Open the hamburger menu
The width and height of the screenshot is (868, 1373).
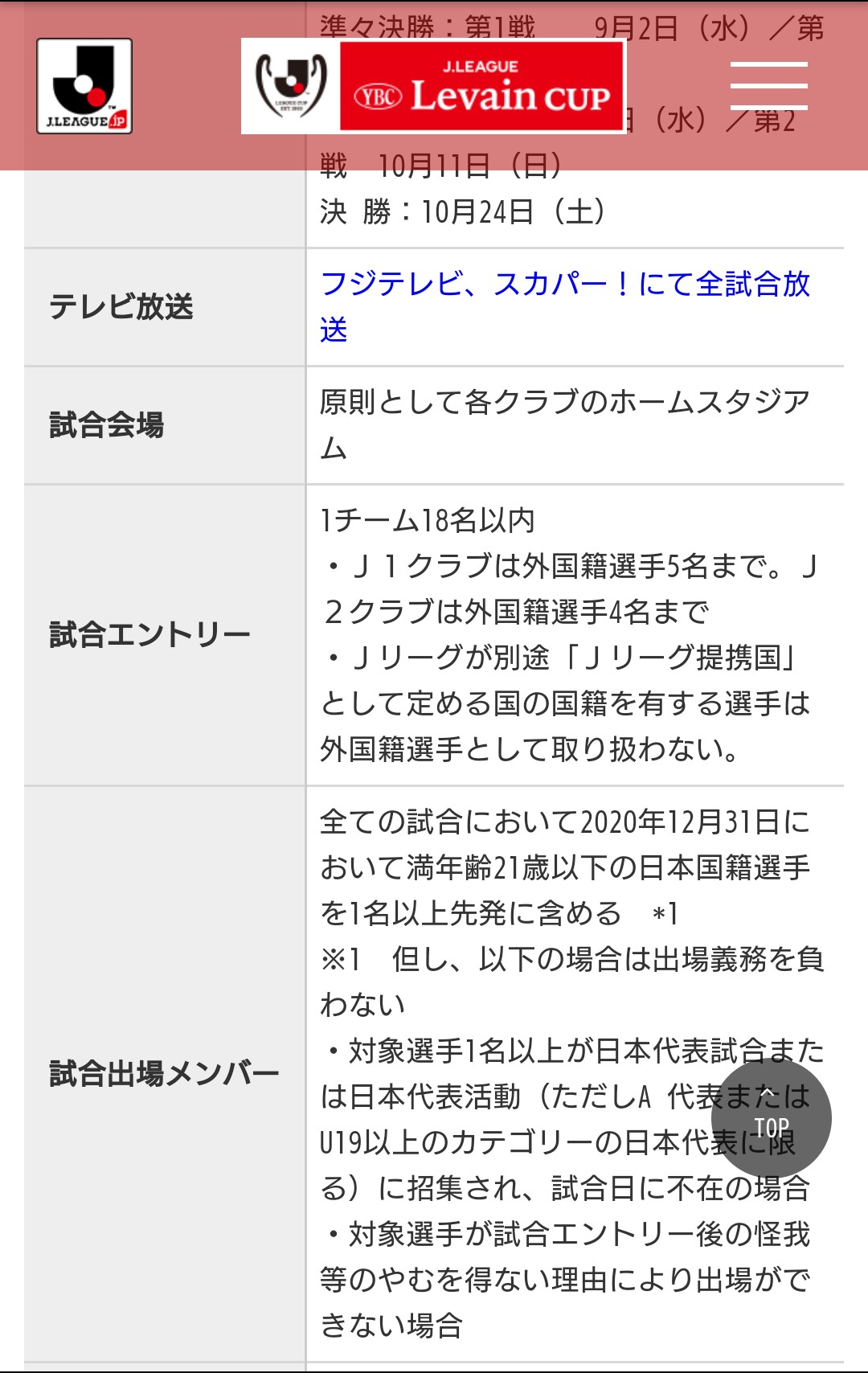click(x=768, y=85)
